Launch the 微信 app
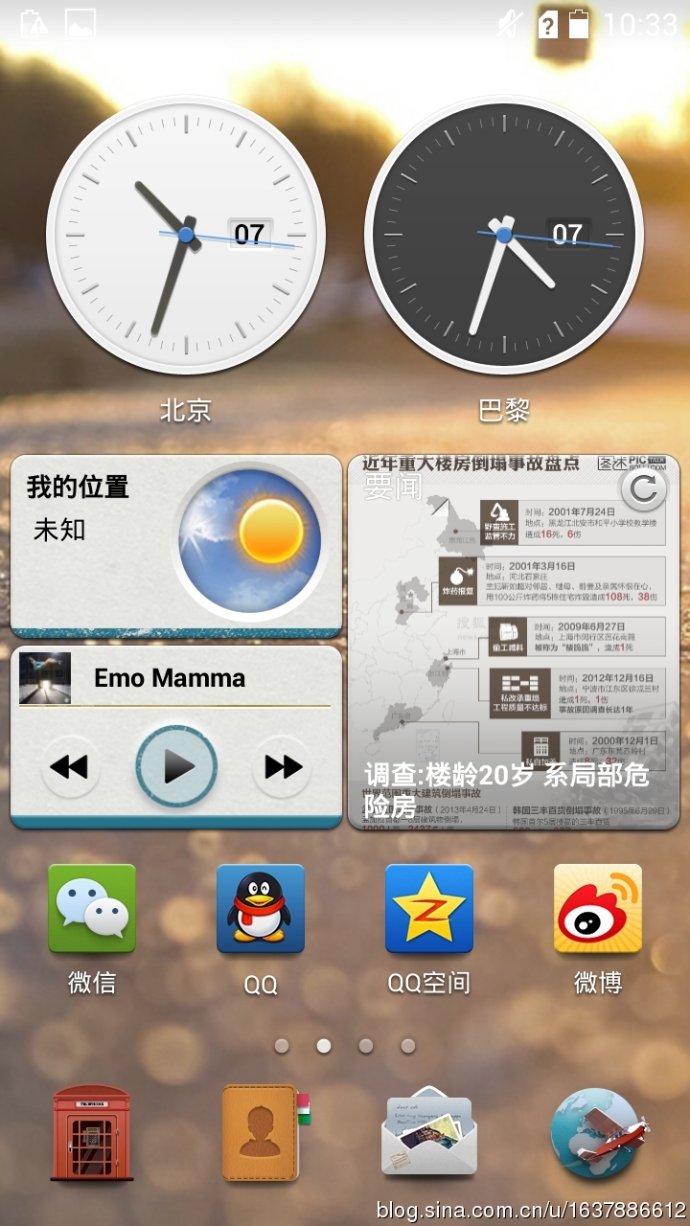Screen dimensions: 690x1226 click(92, 908)
